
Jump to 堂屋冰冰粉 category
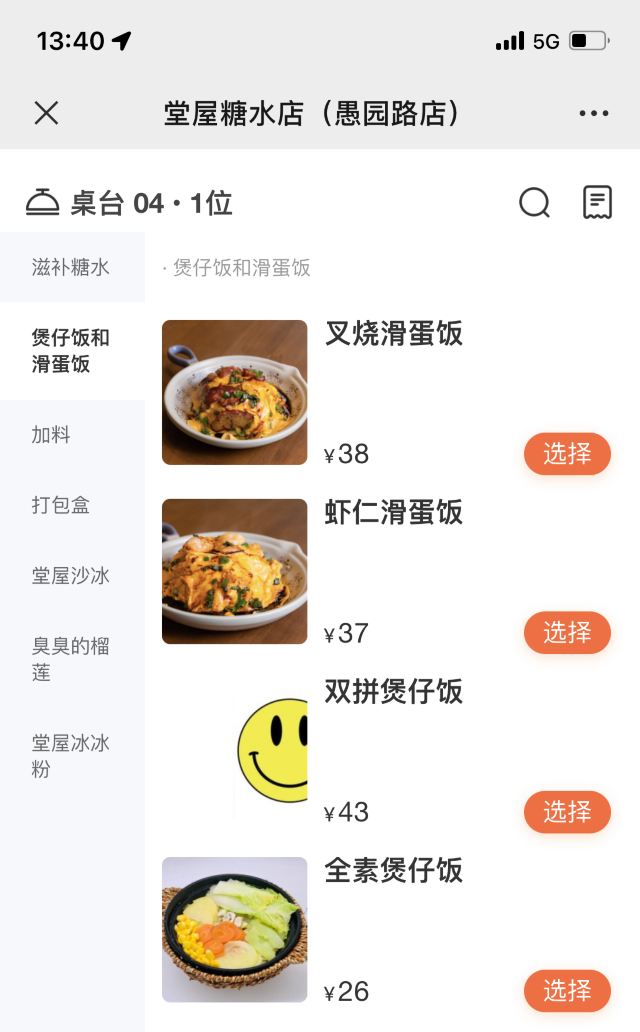coord(71,756)
